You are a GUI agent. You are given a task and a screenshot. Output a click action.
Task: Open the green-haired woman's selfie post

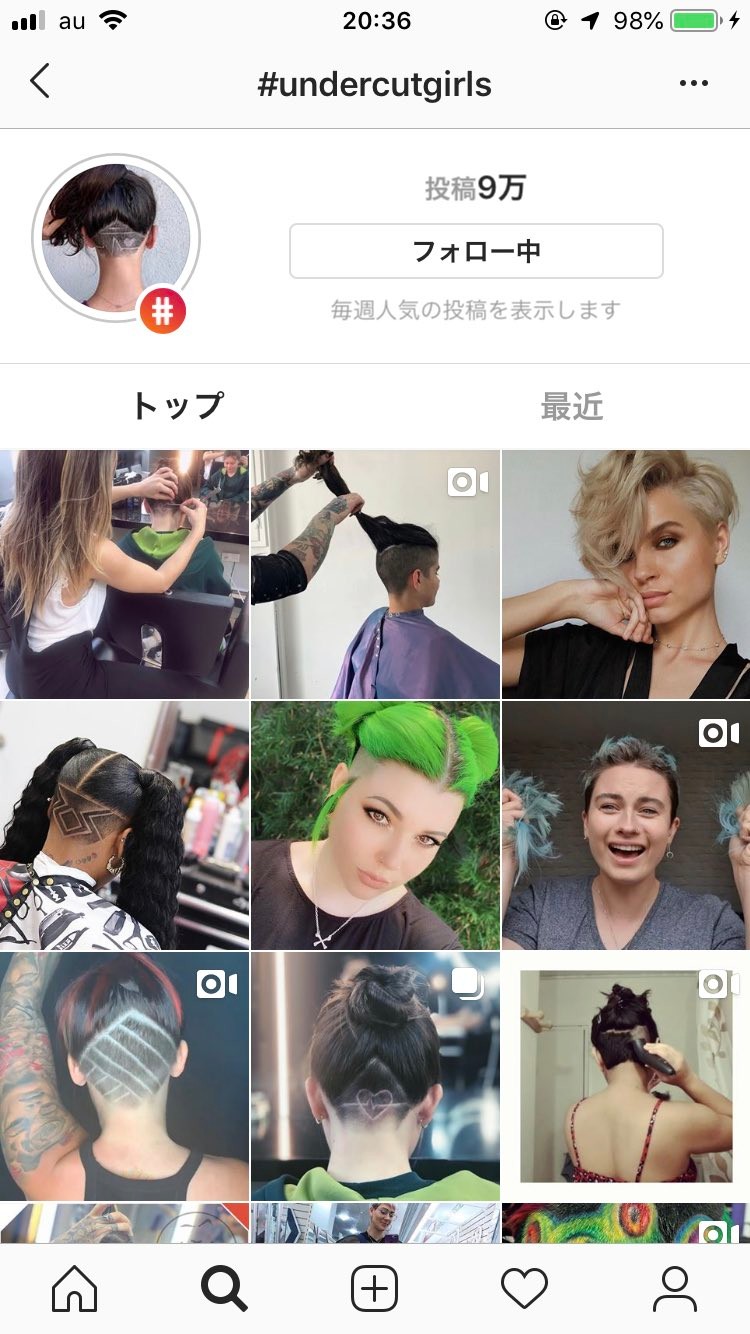click(375, 825)
